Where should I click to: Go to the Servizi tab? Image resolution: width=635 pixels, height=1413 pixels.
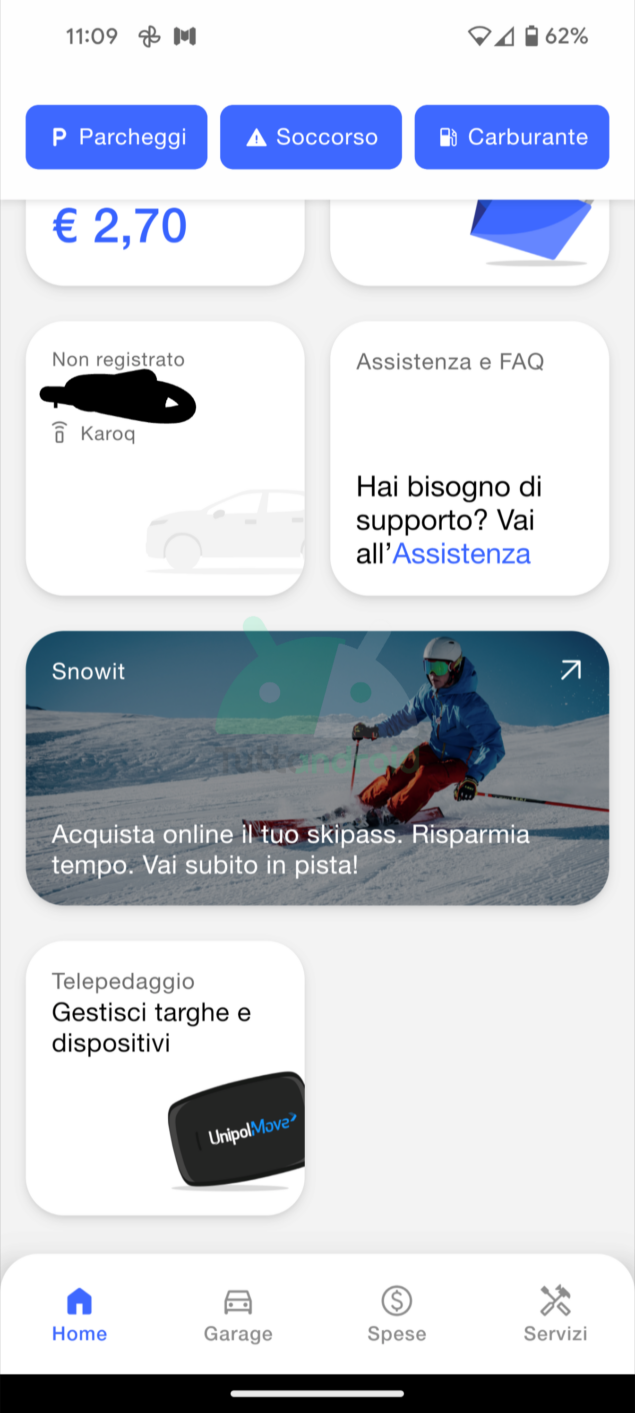click(x=555, y=1315)
